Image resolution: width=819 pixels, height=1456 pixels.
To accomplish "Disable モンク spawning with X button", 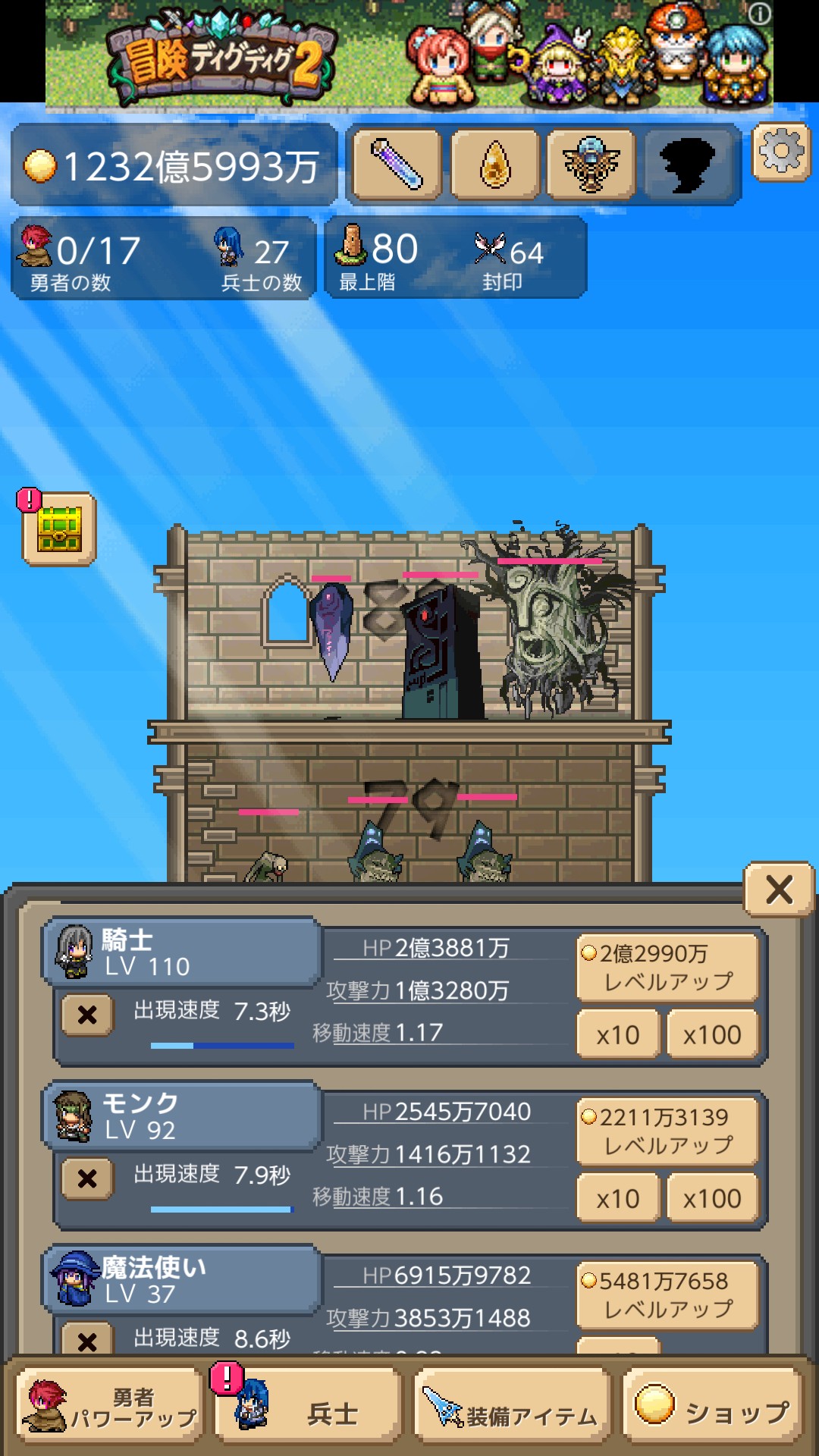I will pyautogui.click(x=87, y=1178).
